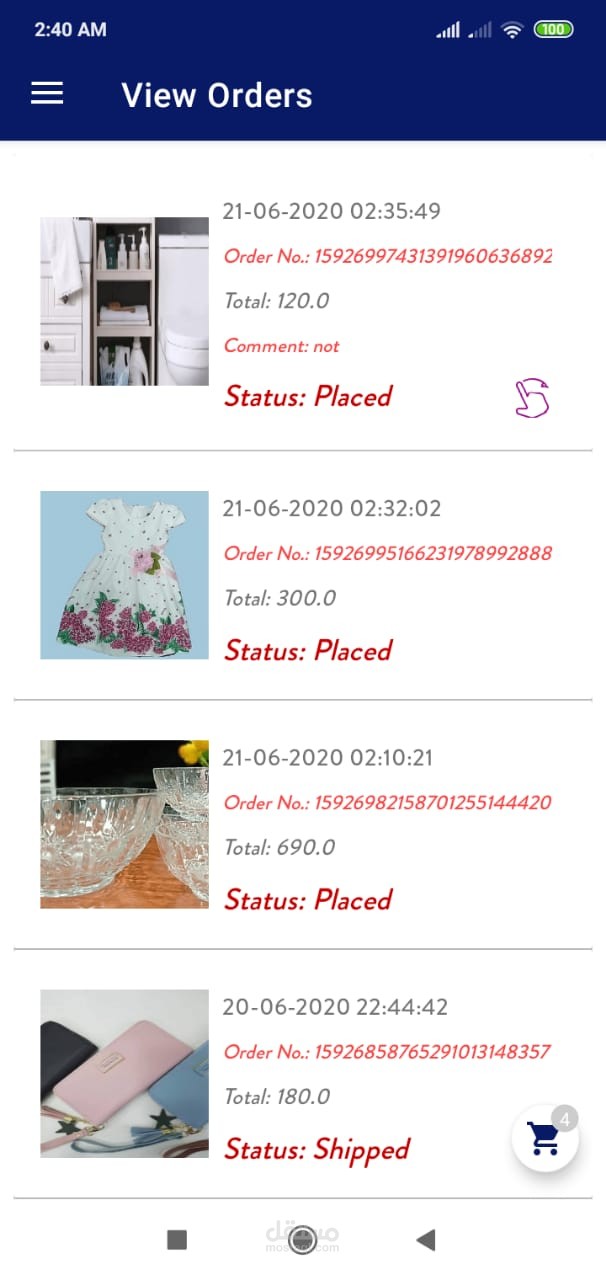Tap the system recent apps square
This screenshot has width=606, height=1280.
pos(177,1240)
